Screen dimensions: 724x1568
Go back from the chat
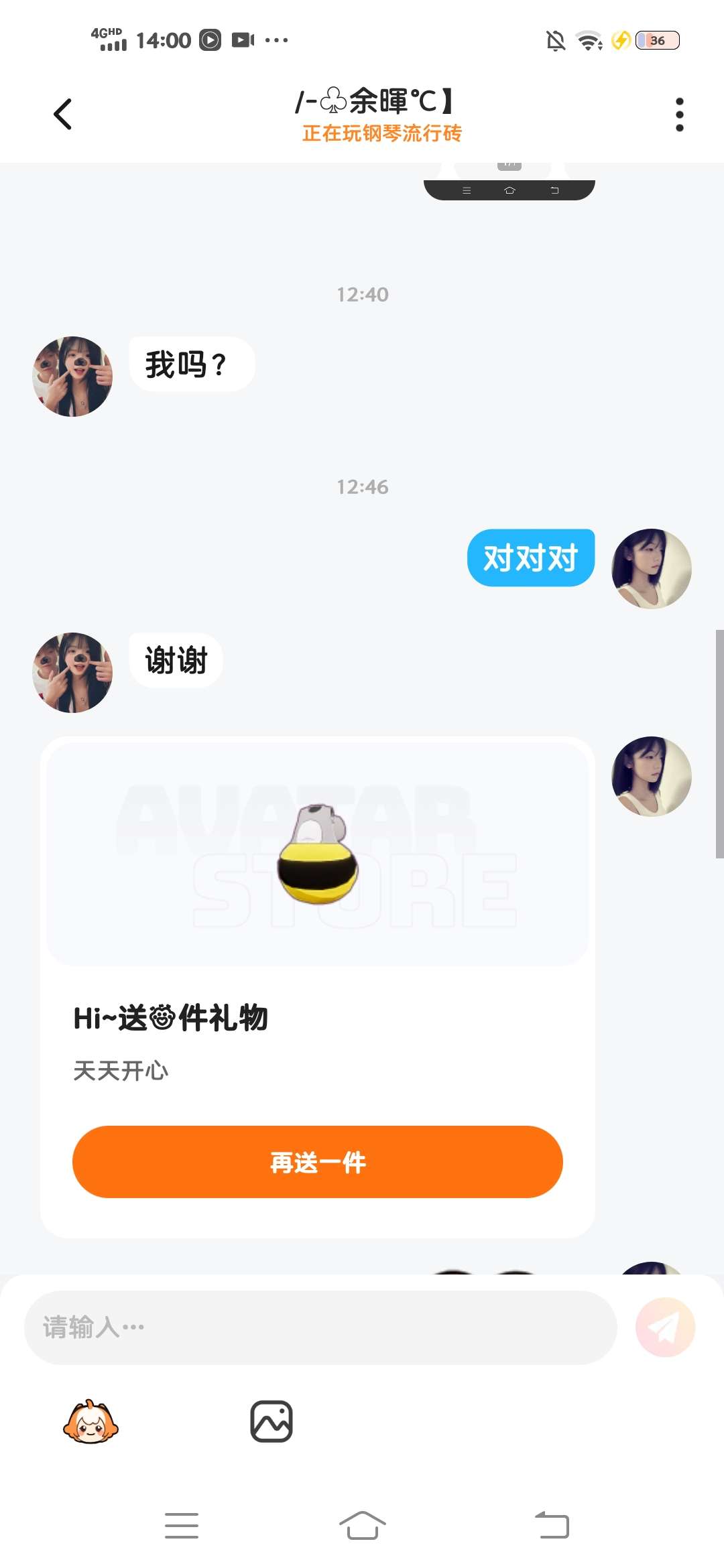pyautogui.click(x=62, y=114)
